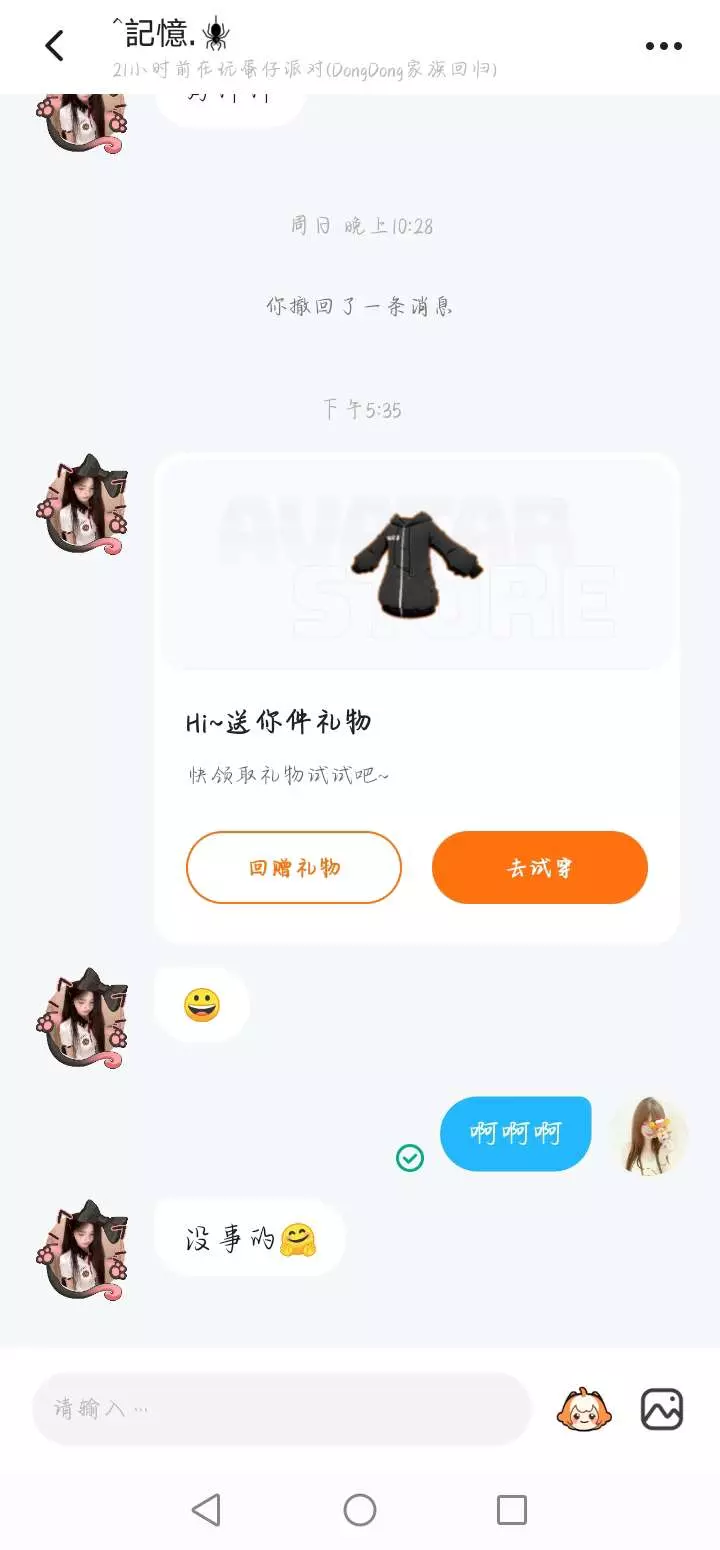Open your own avatar beside 啊啊啊

[x=649, y=1135]
